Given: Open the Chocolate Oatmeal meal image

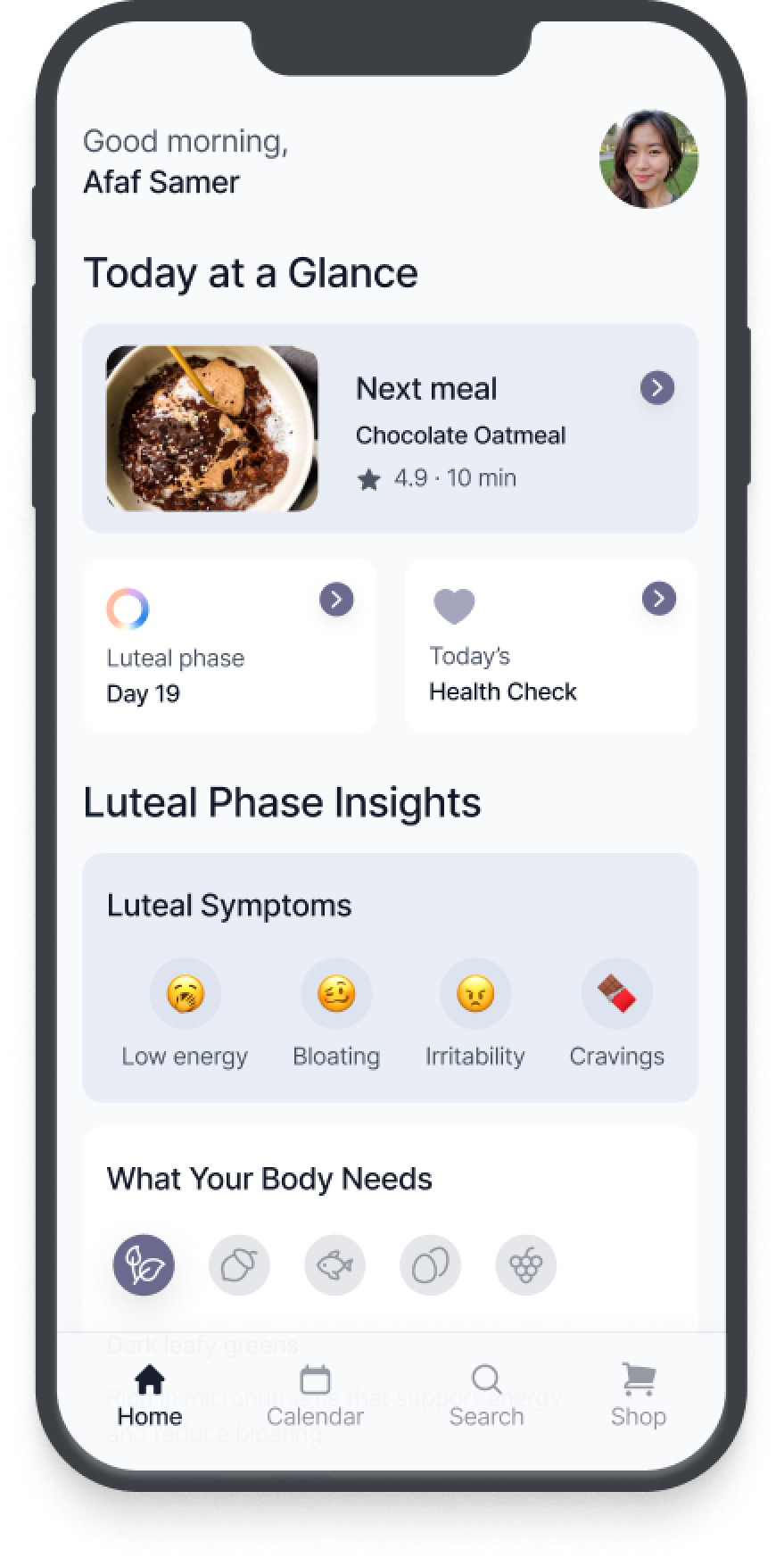Looking at the screenshot, I should coord(211,428).
